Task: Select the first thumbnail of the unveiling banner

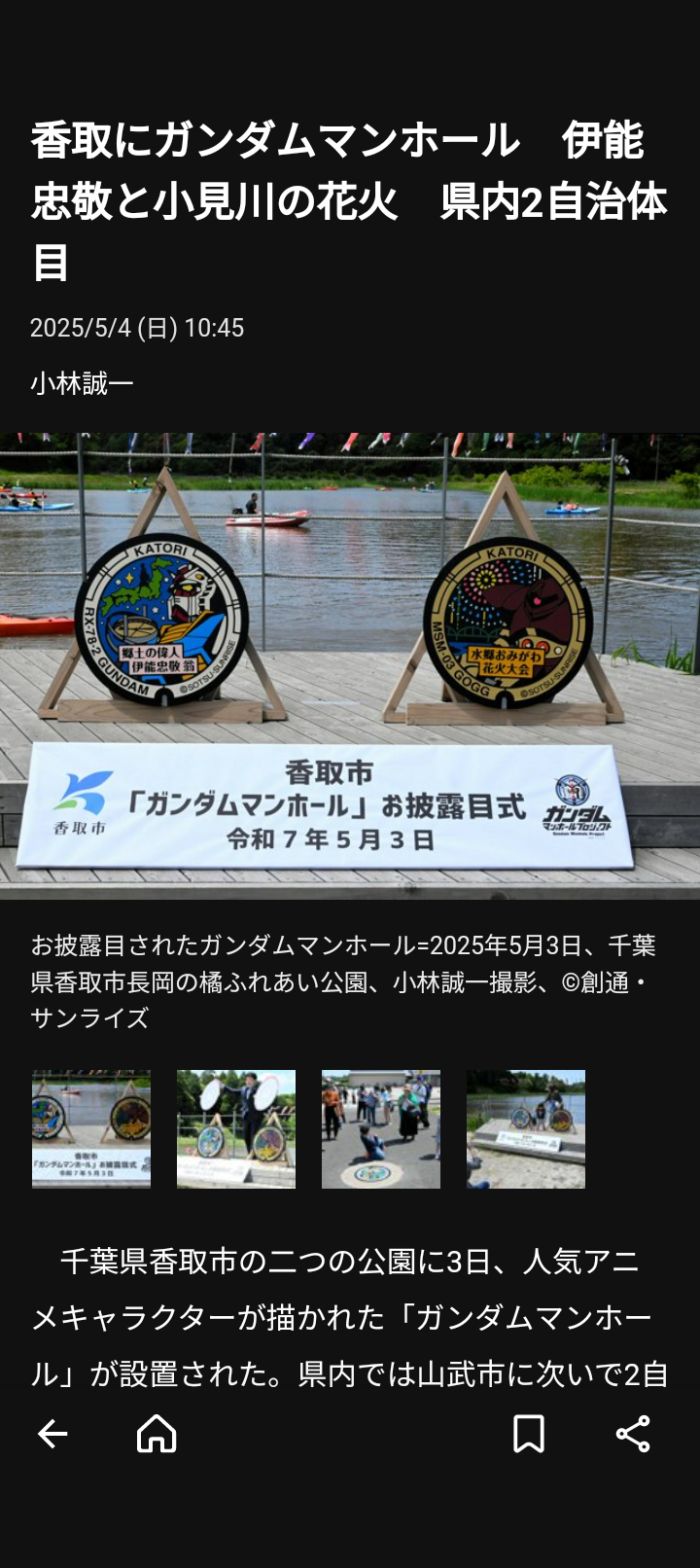Action: [x=91, y=1129]
